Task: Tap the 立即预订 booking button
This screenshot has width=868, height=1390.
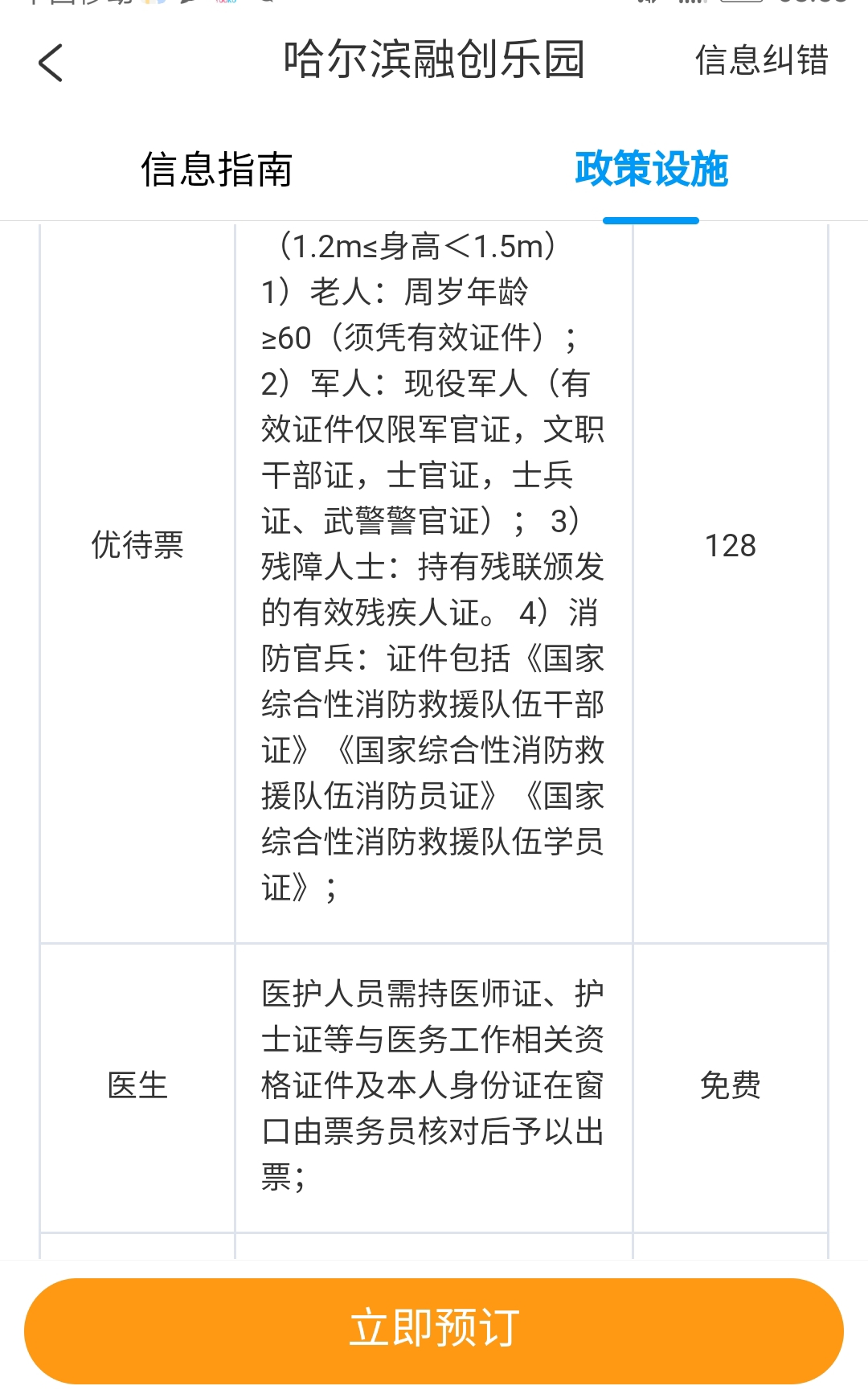Action: click(x=434, y=1331)
